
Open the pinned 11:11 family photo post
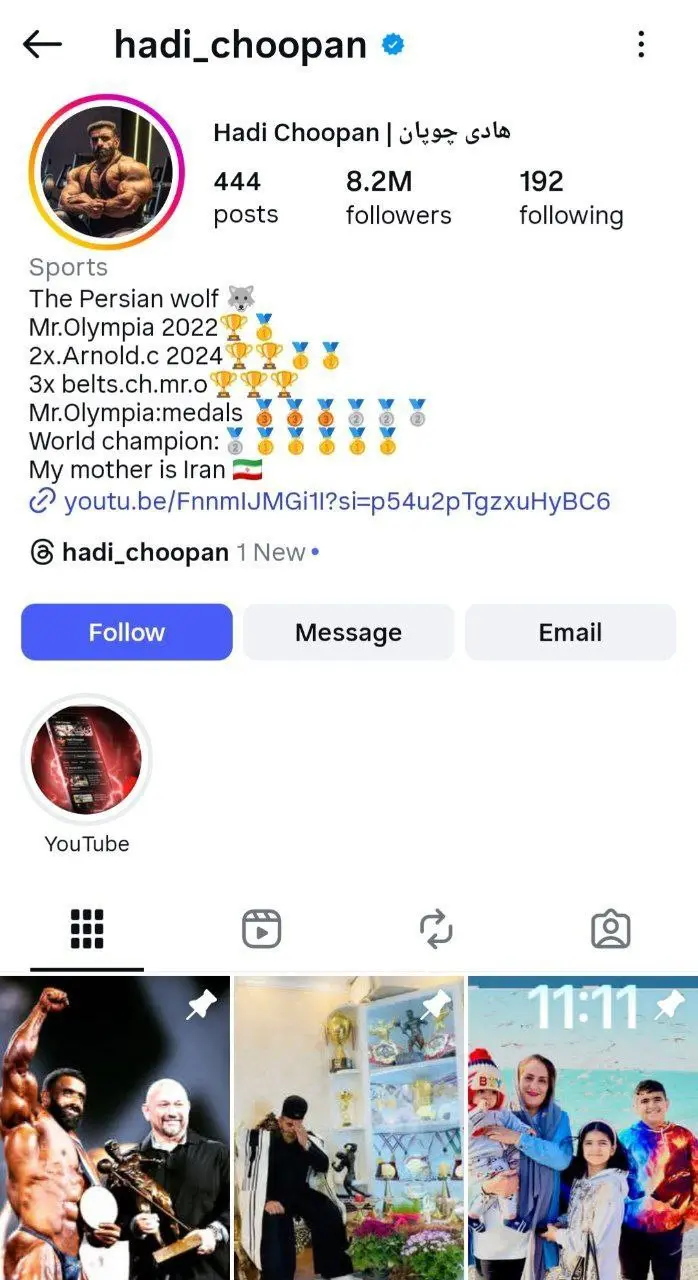click(x=583, y=1128)
